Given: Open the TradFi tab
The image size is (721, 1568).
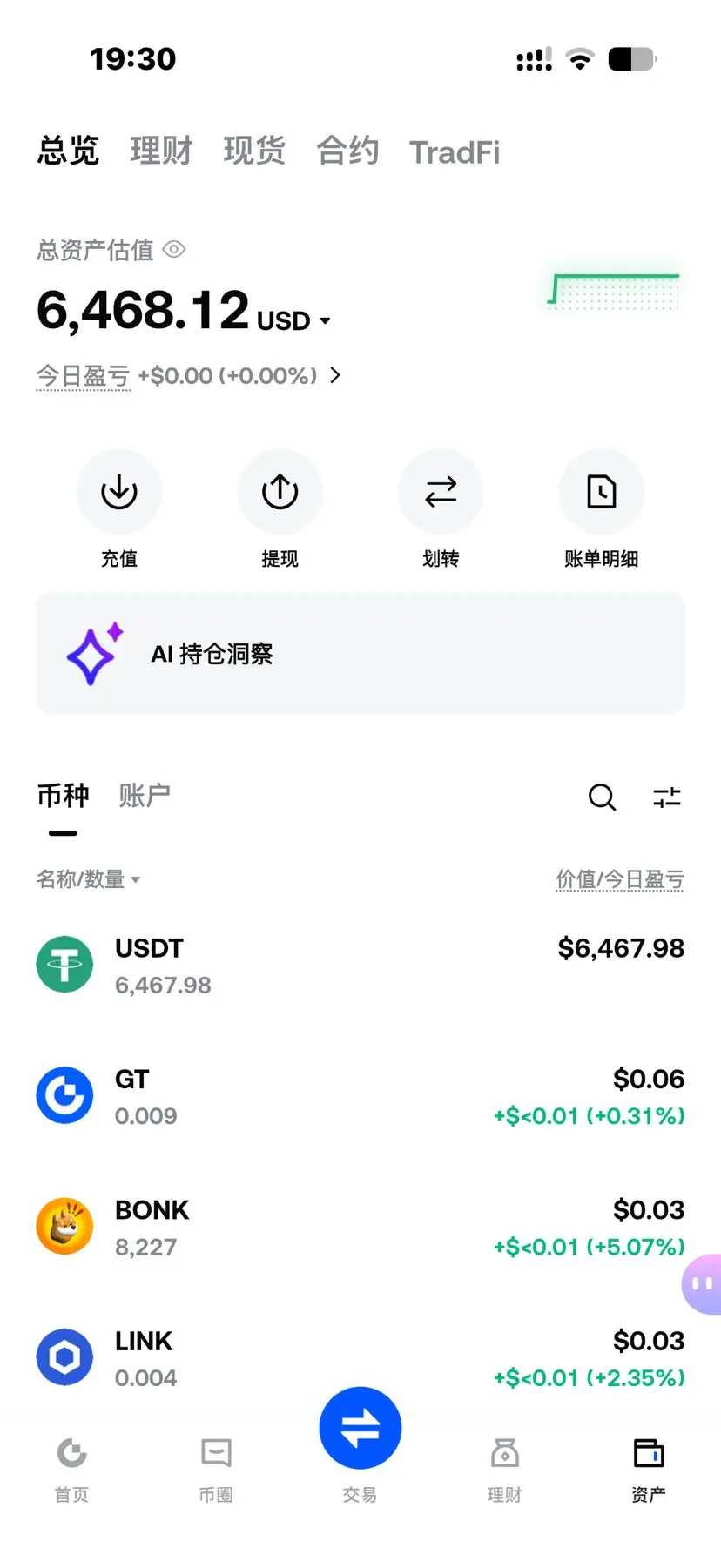Looking at the screenshot, I should (x=455, y=152).
